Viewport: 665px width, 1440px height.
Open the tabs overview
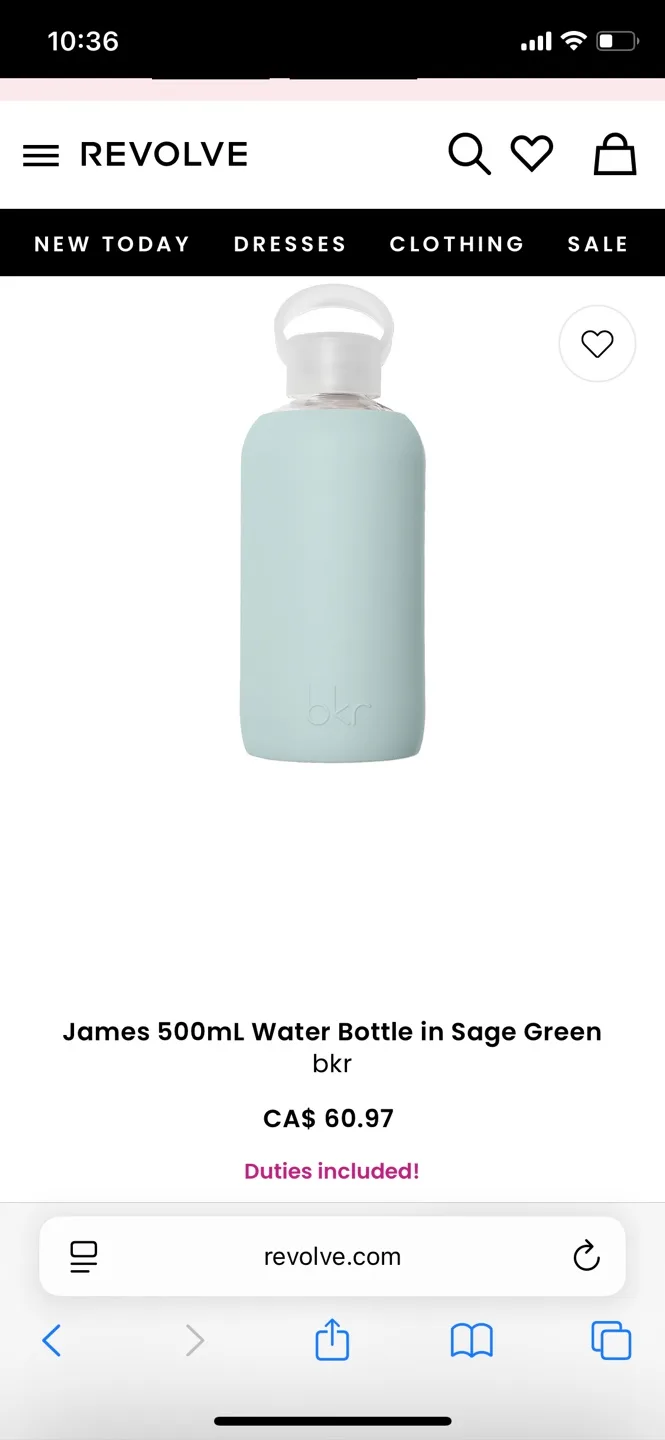611,1340
